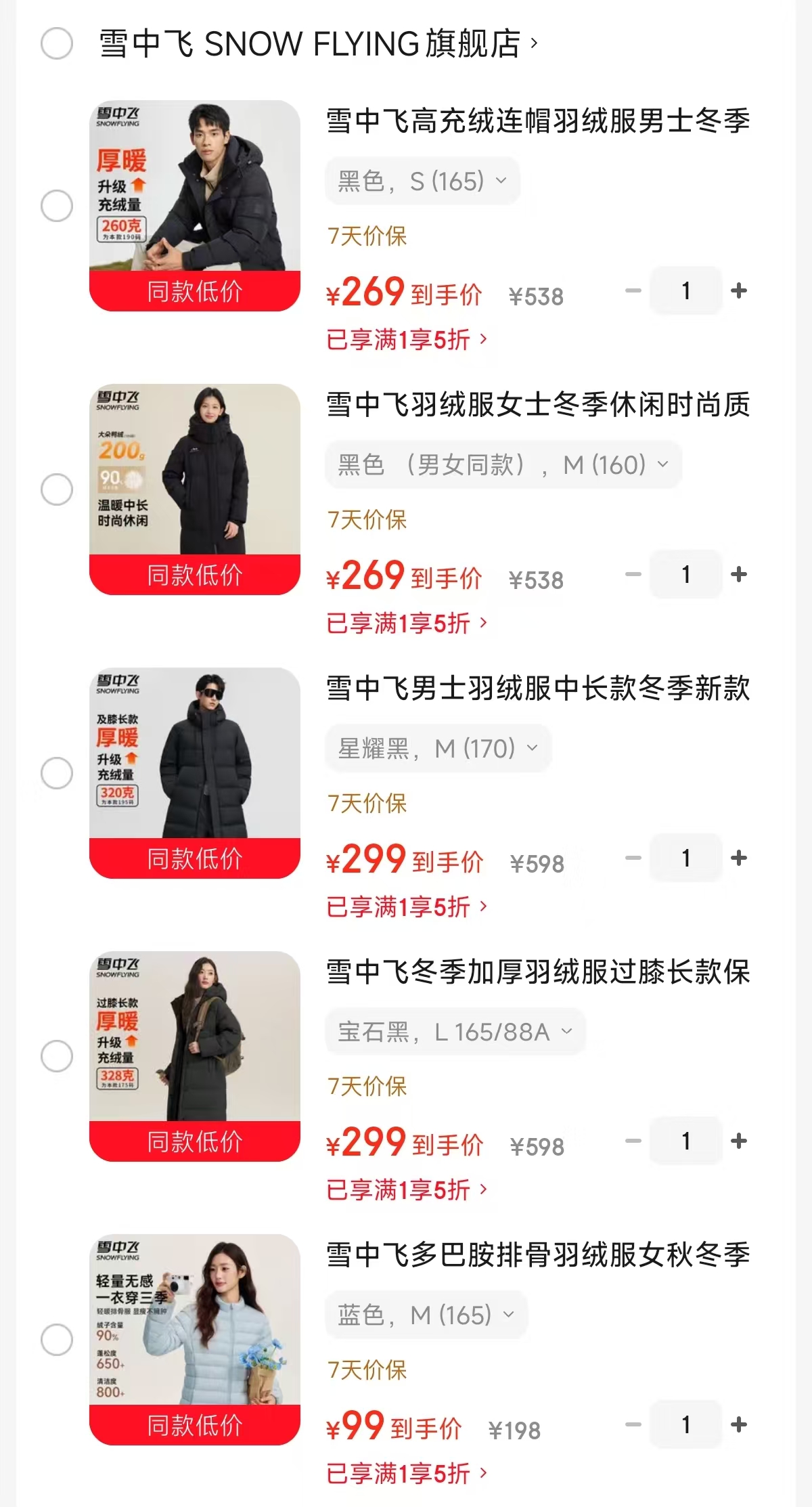The height and width of the screenshot is (1507, 812).
Task: Select the 多巴胺排骨羽绒服女 item
Action: [x=57, y=1340]
